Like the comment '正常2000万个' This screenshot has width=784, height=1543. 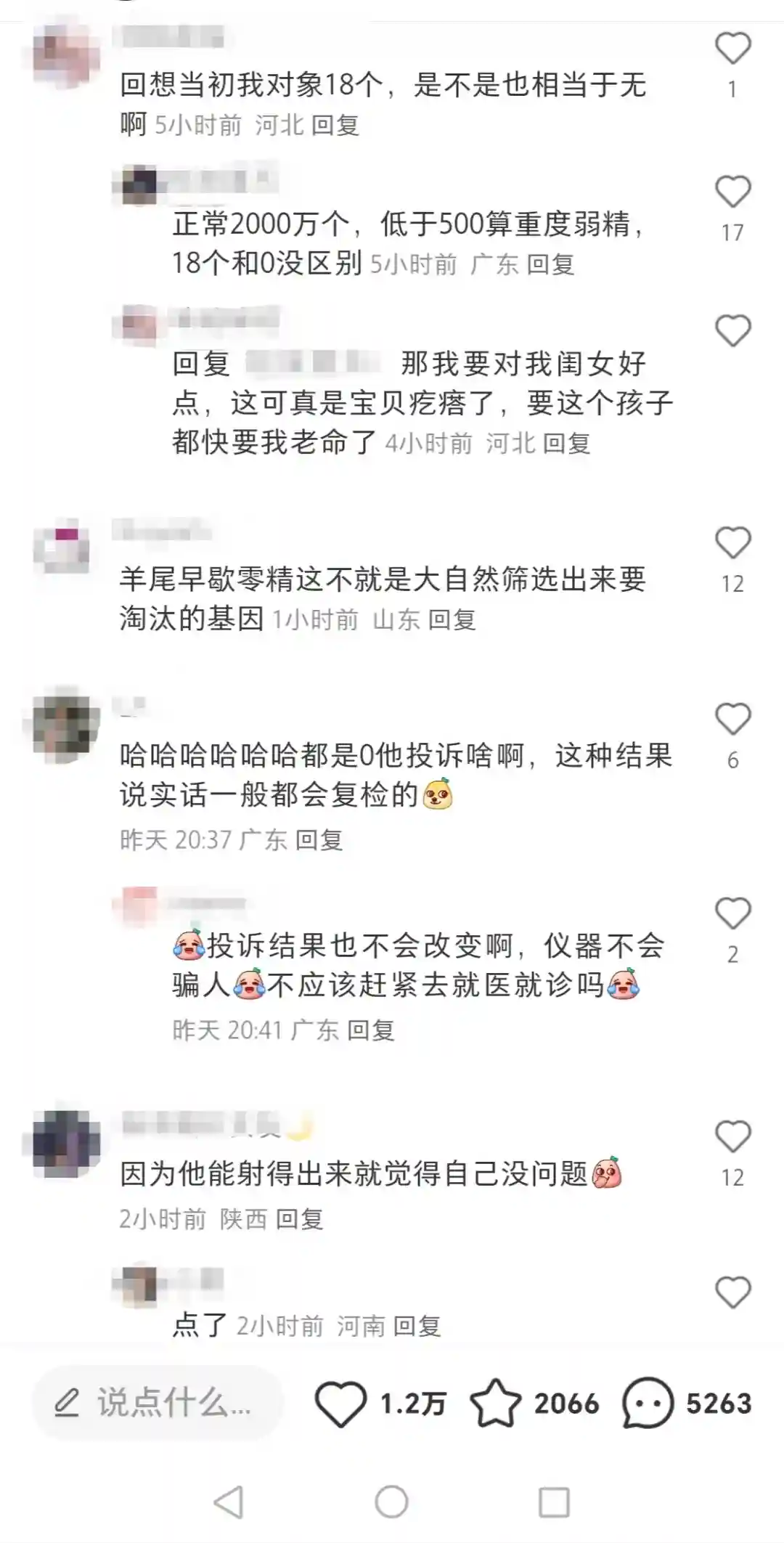click(x=732, y=192)
